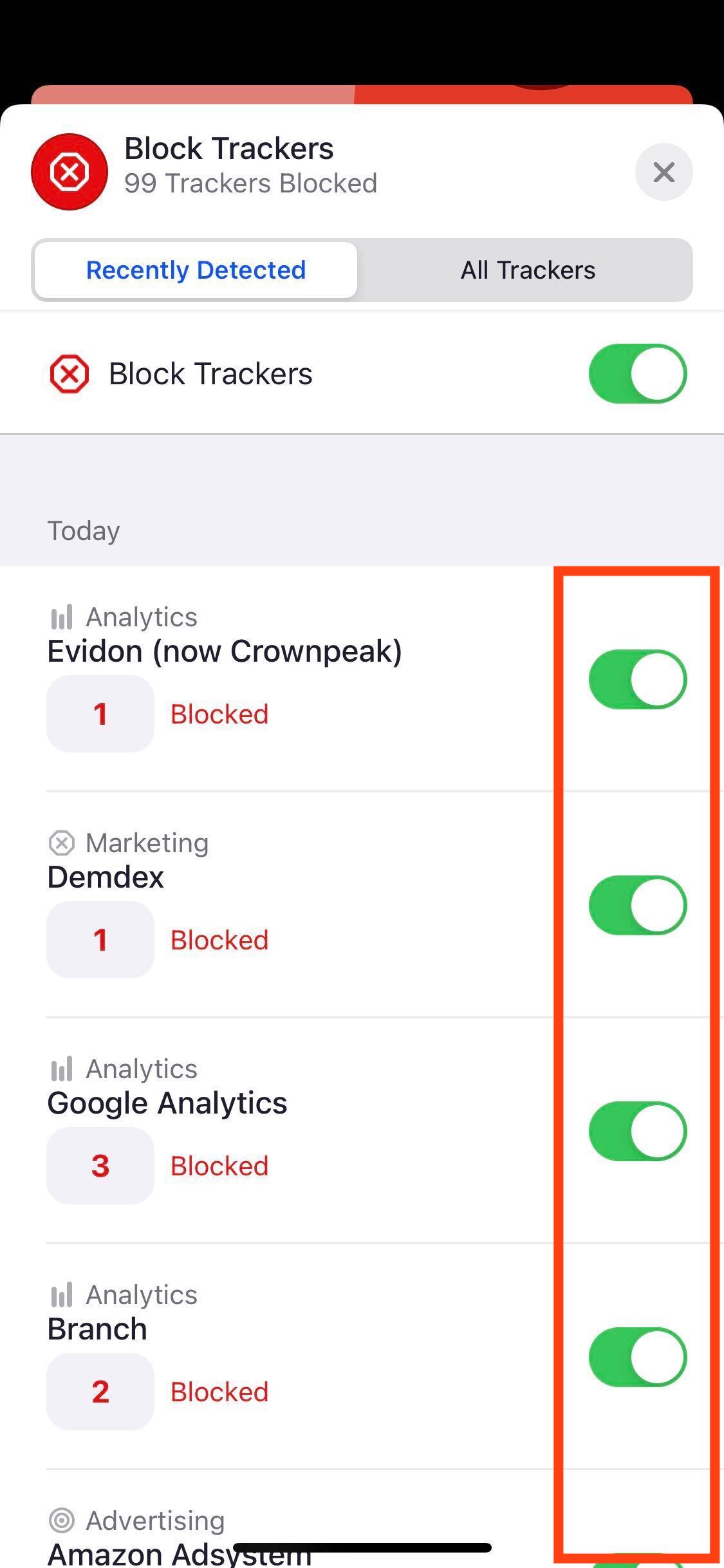Close the Block Trackers sheet
Image resolution: width=724 pixels, height=1568 pixels.
tap(664, 172)
